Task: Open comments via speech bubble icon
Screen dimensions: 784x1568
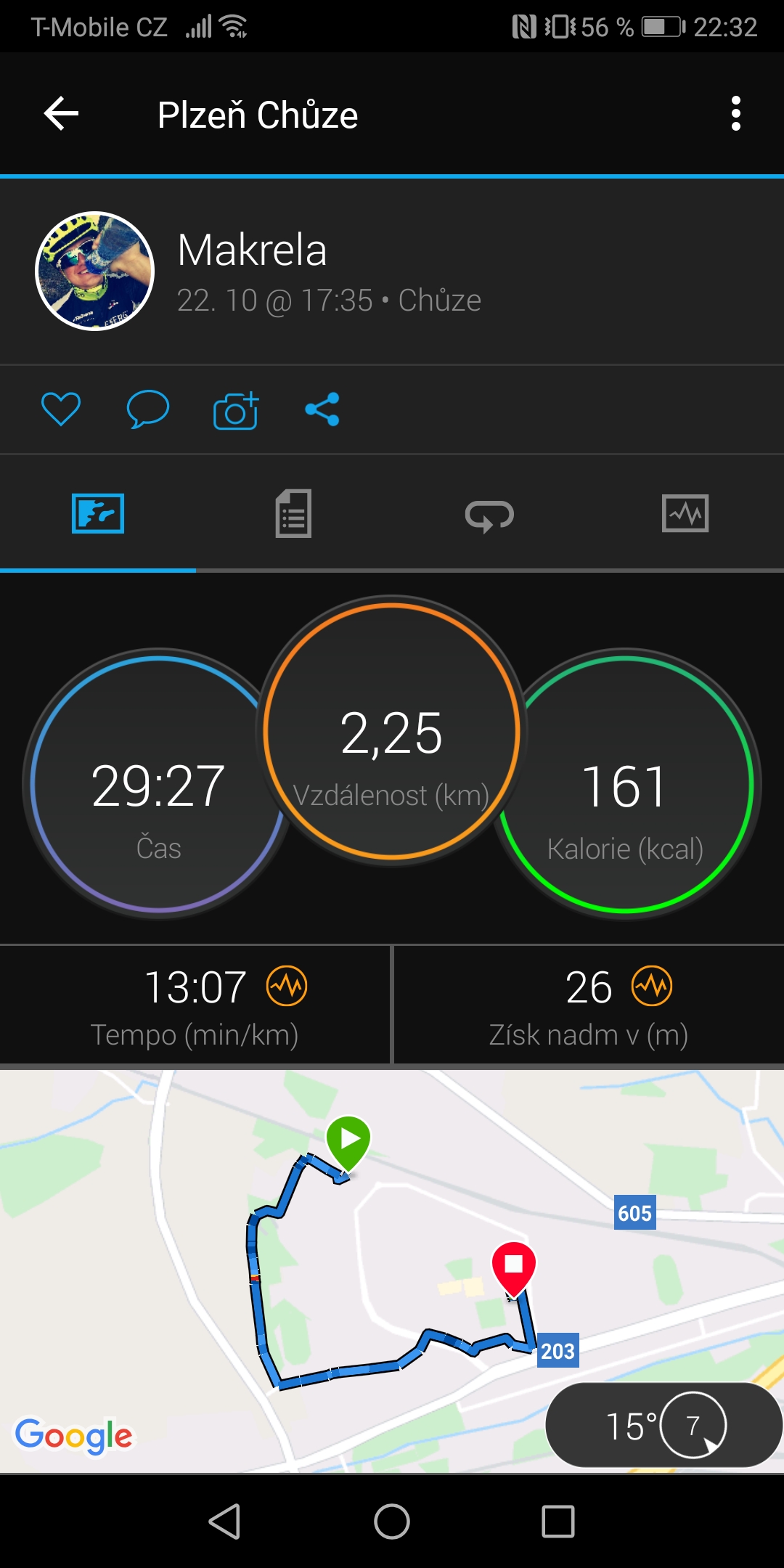Action: [x=148, y=409]
